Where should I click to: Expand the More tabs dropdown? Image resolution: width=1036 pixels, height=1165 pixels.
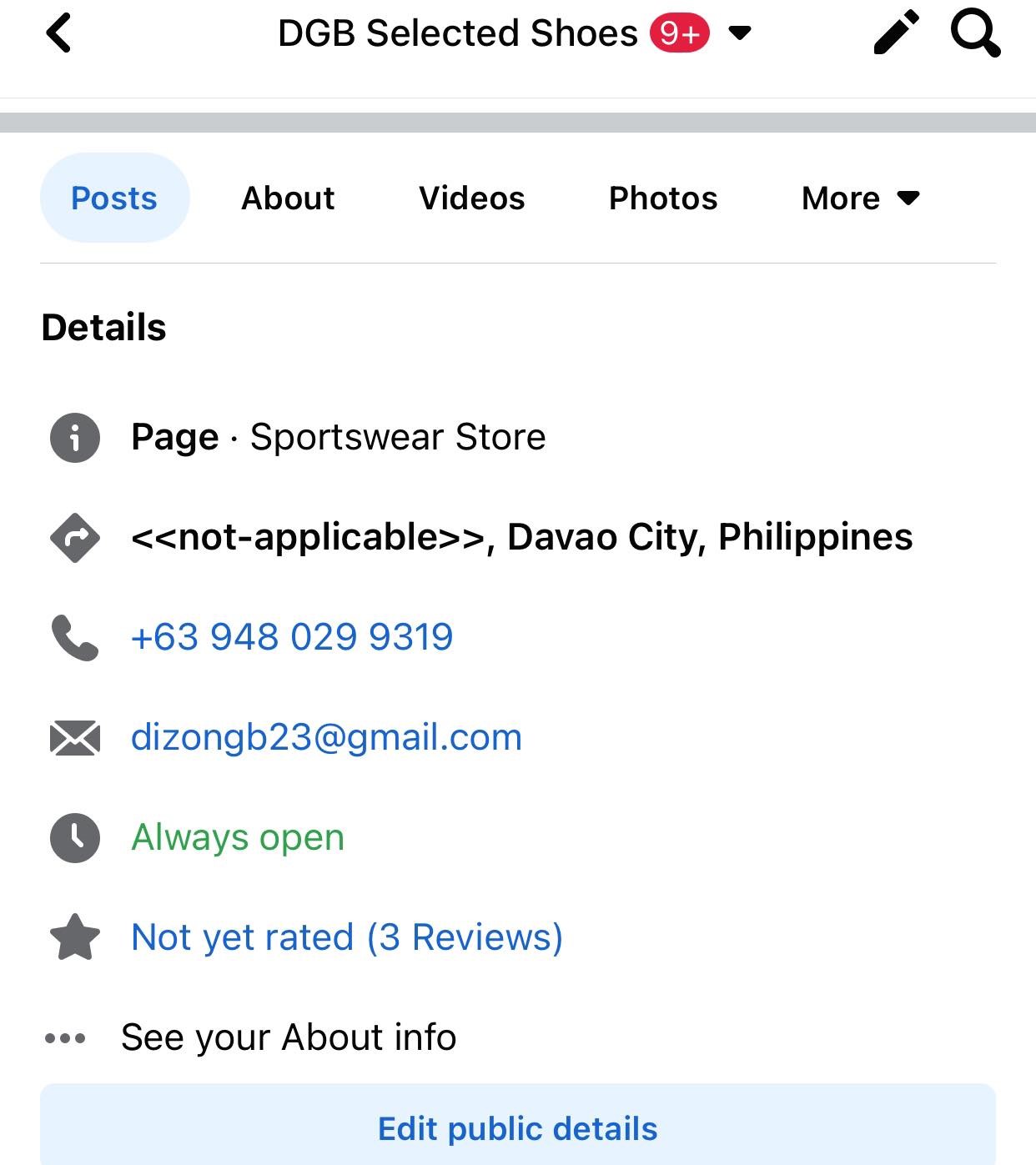pyautogui.click(x=860, y=198)
